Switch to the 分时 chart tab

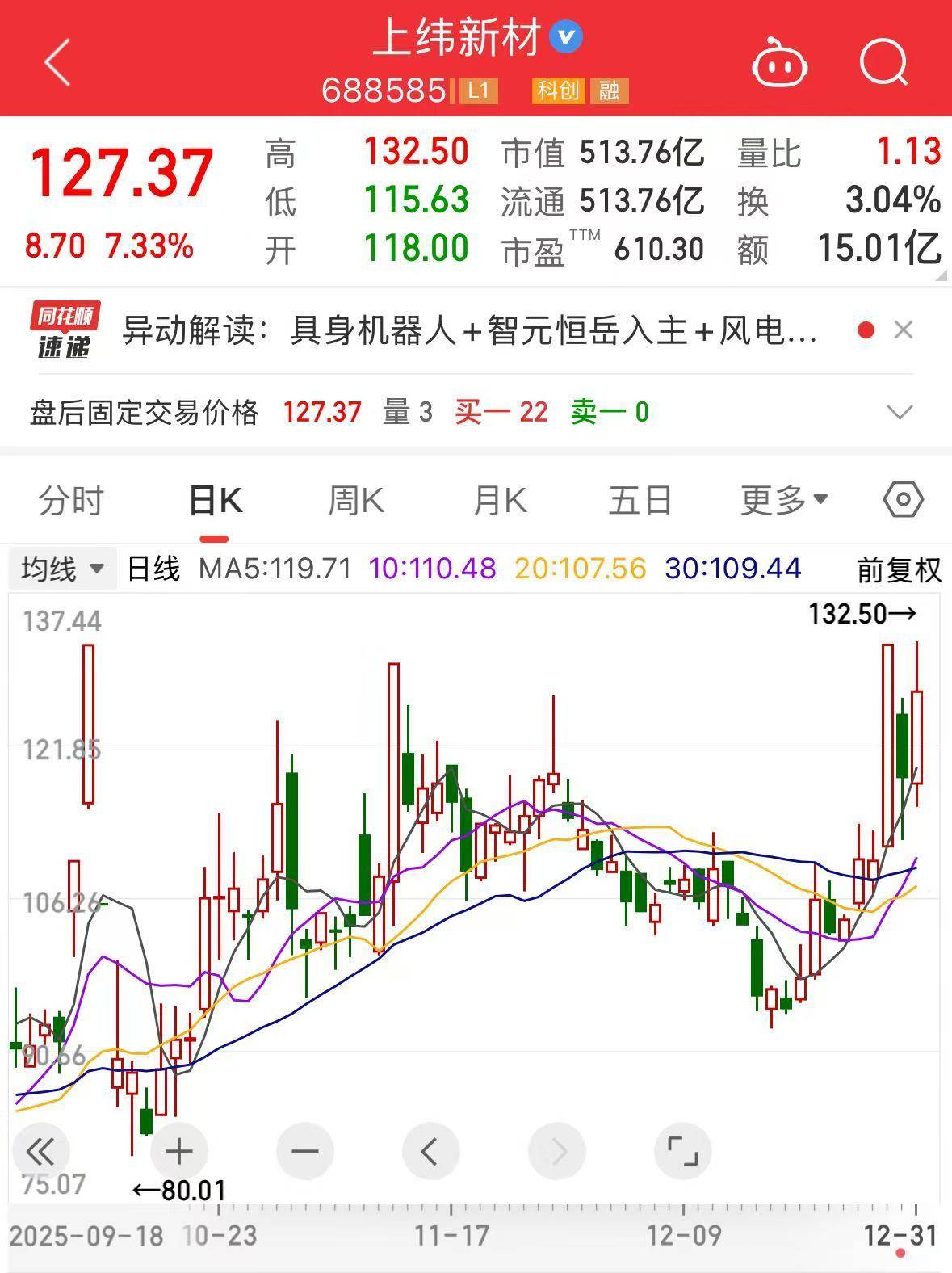click(71, 501)
